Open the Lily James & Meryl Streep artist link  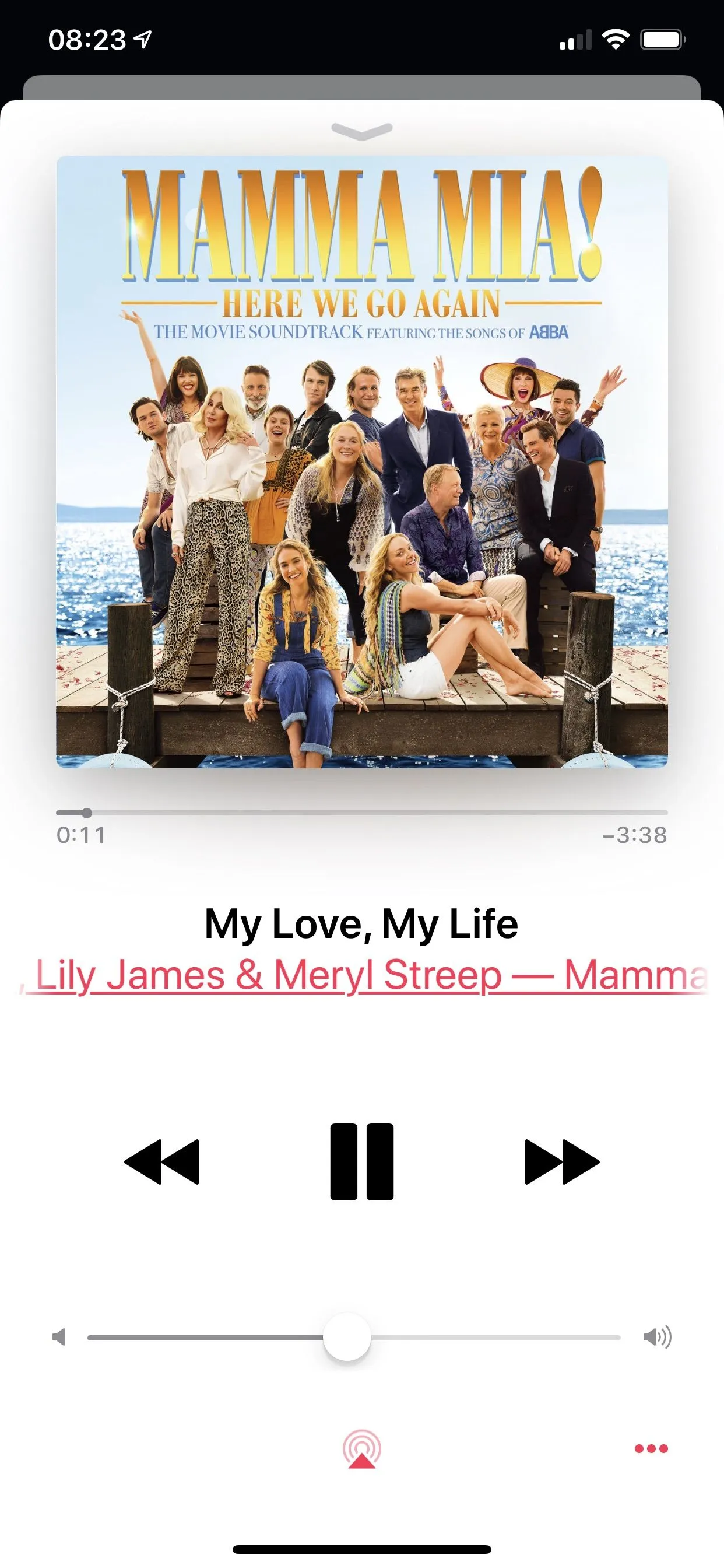pos(268,975)
